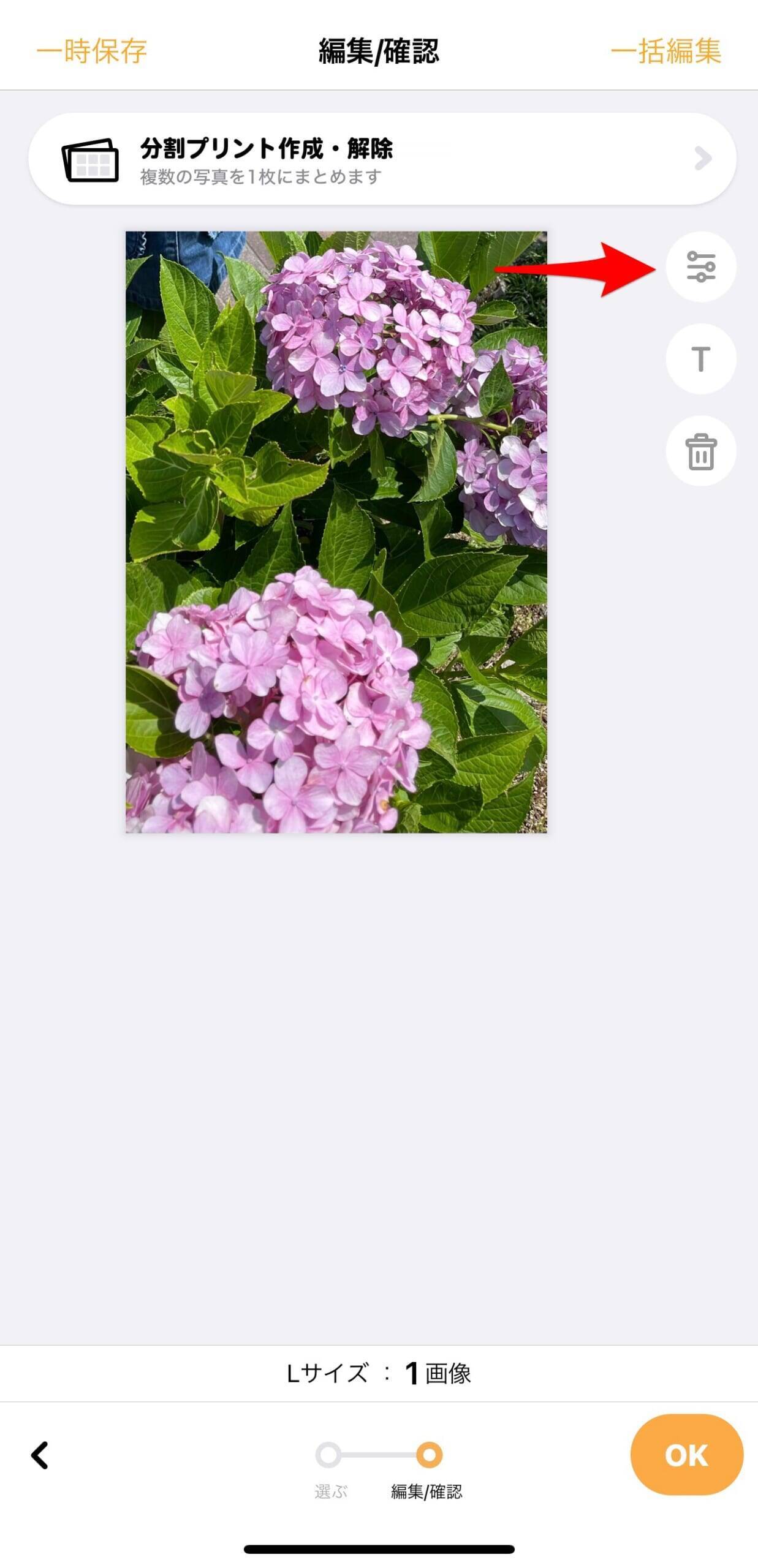Confirm with the OK button
Screen dimensions: 758x1568
(686, 1454)
